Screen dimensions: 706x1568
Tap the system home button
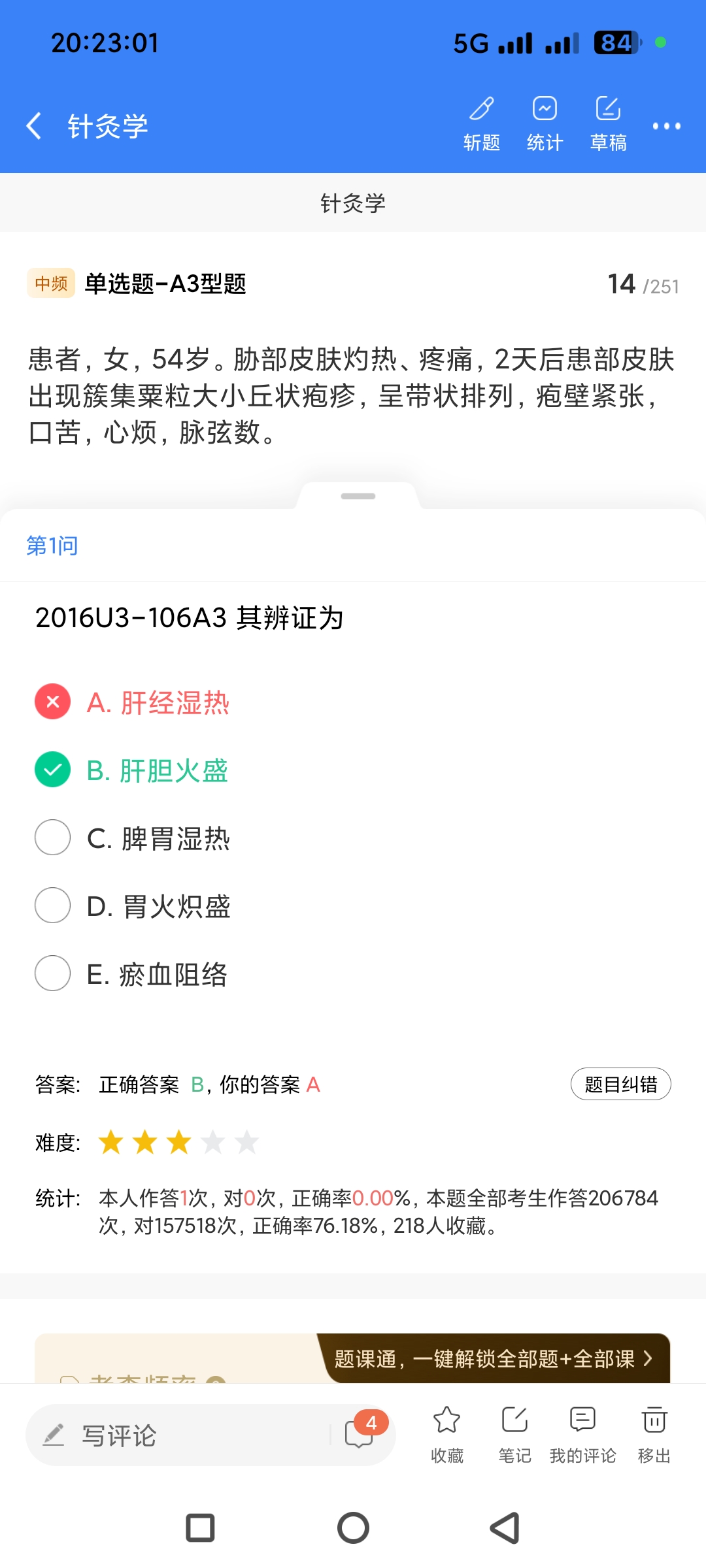click(x=353, y=1528)
